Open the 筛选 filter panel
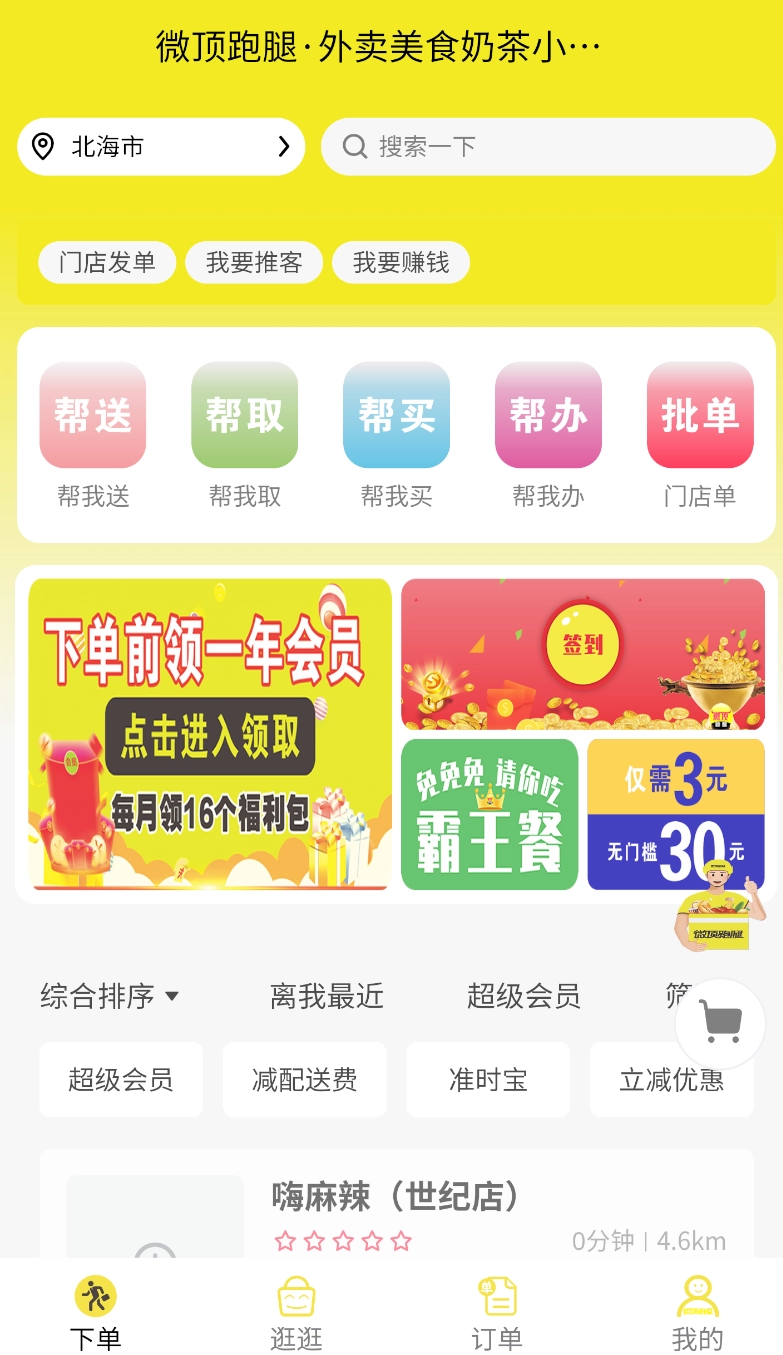The height and width of the screenshot is (1355, 783). pos(690,996)
